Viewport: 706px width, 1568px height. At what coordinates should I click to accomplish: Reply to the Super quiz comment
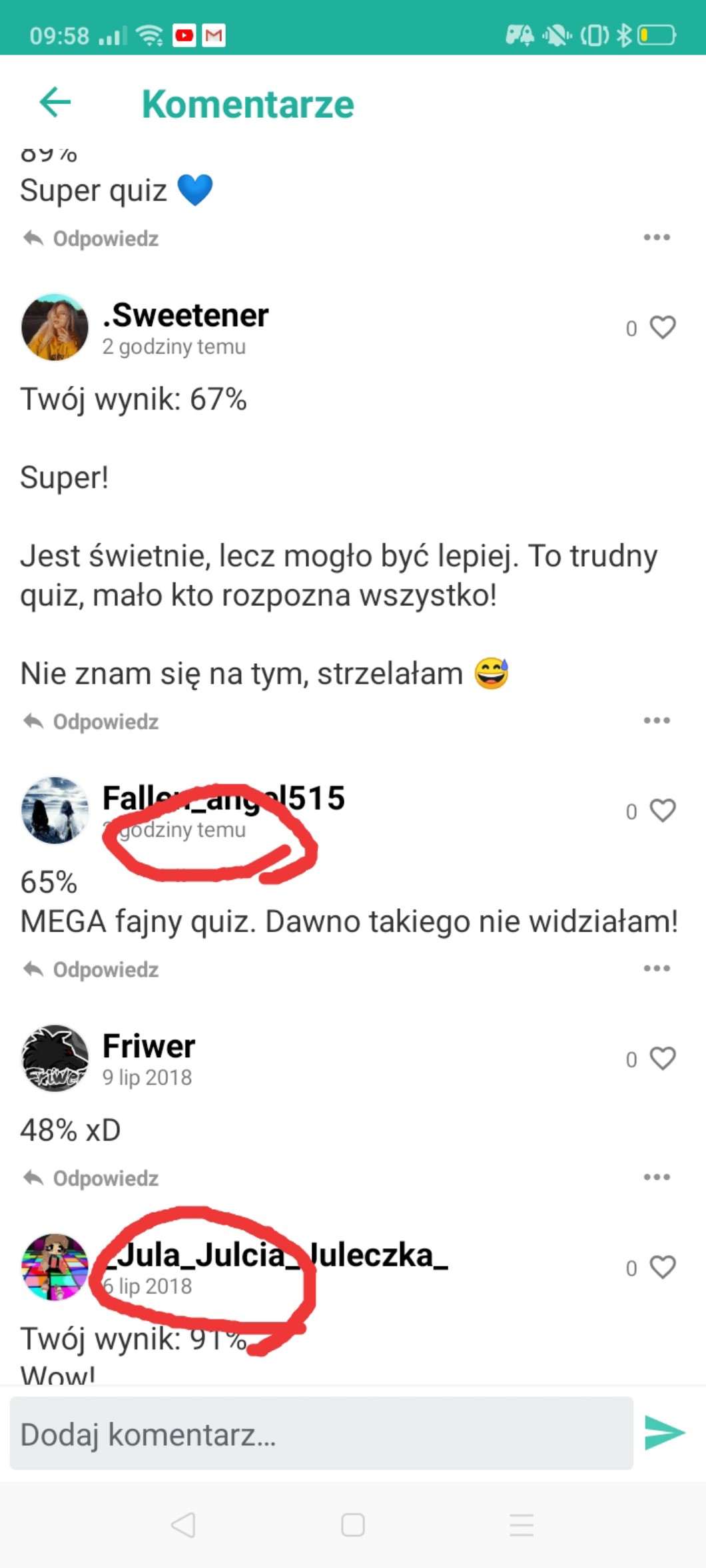(x=91, y=238)
